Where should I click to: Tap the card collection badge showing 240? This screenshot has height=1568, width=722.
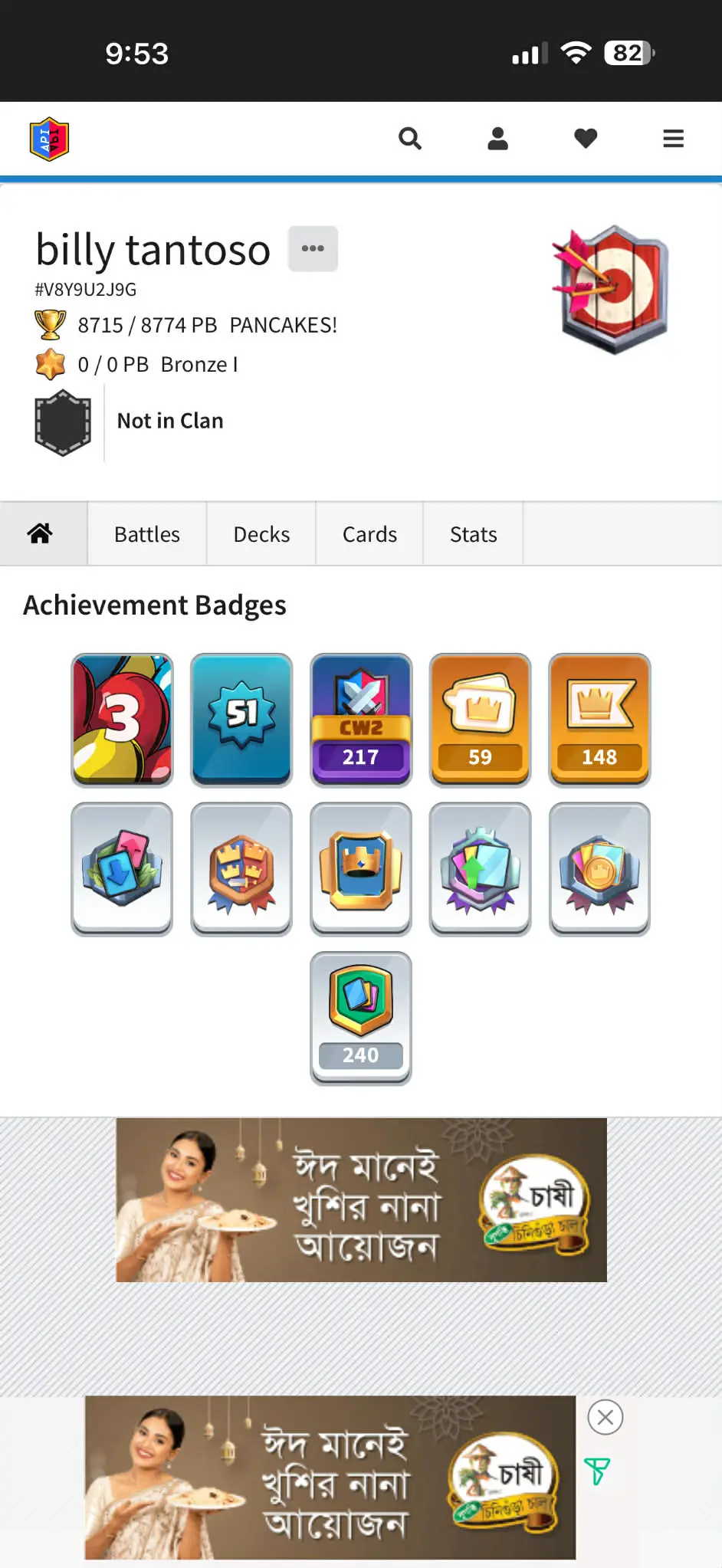(x=361, y=1018)
